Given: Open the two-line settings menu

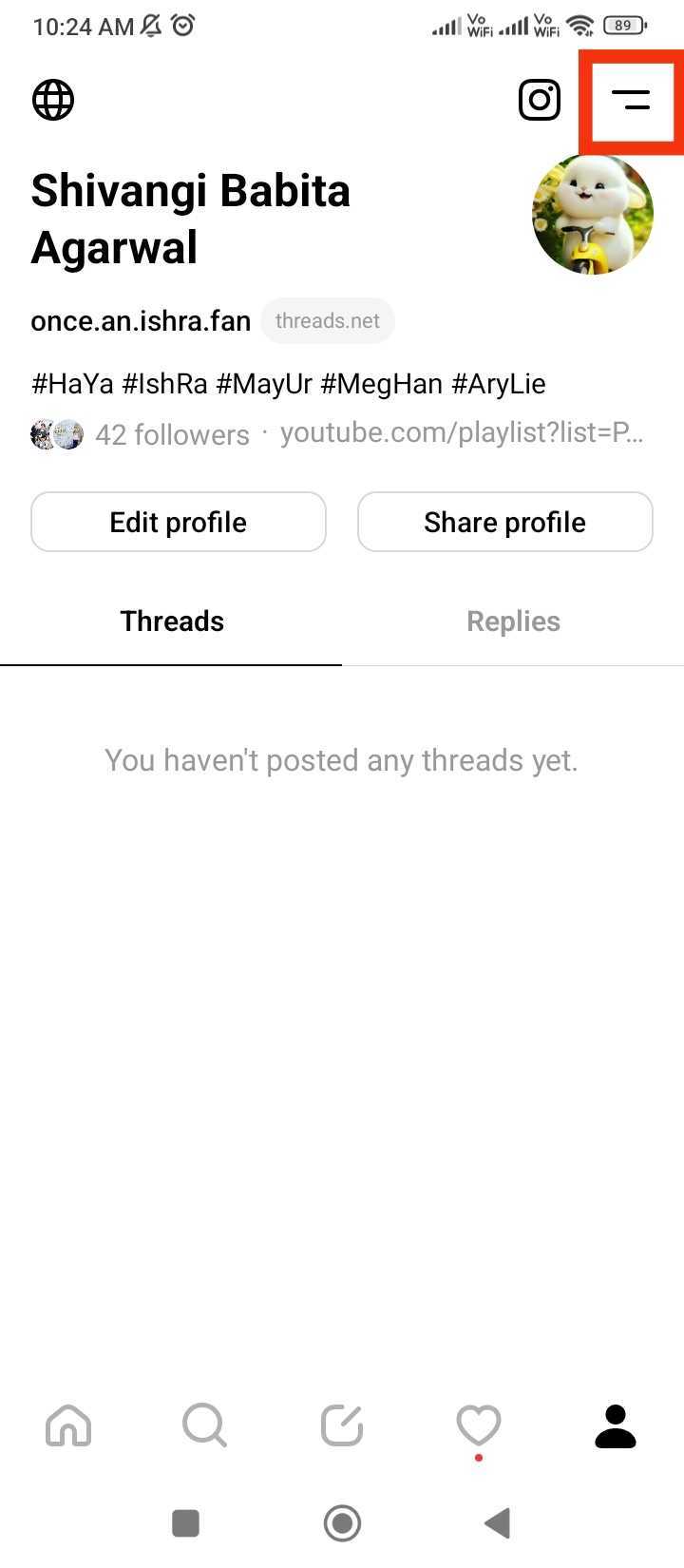Looking at the screenshot, I should tap(631, 100).
